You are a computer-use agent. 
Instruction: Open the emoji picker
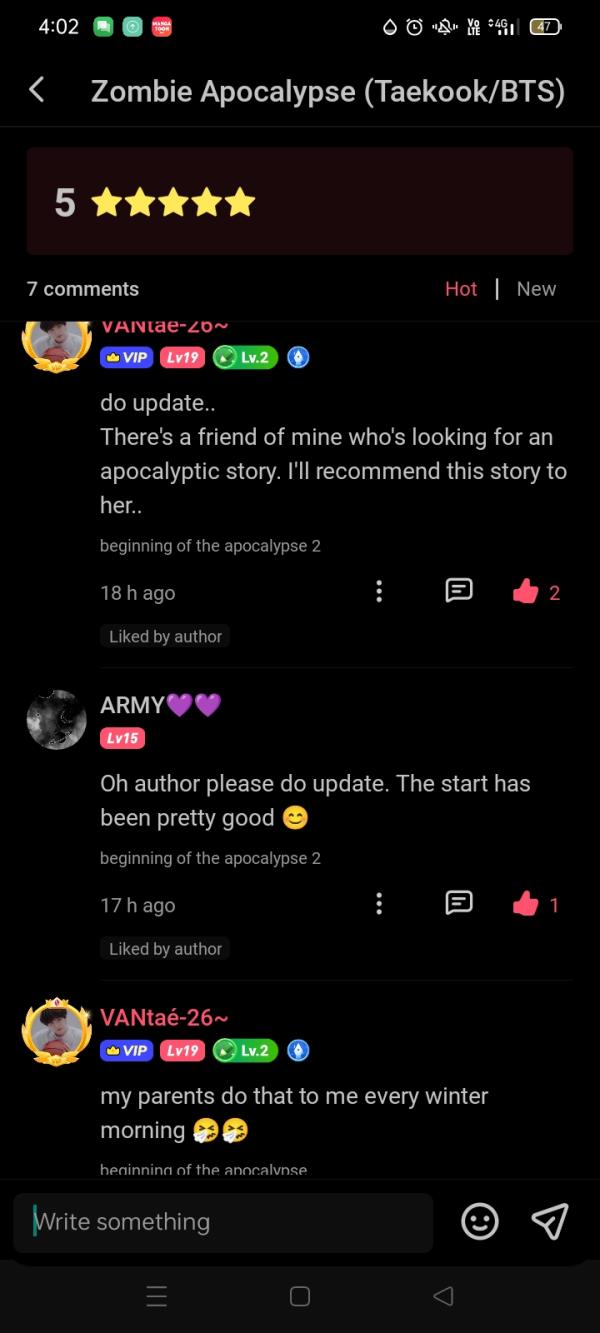[x=480, y=1221]
